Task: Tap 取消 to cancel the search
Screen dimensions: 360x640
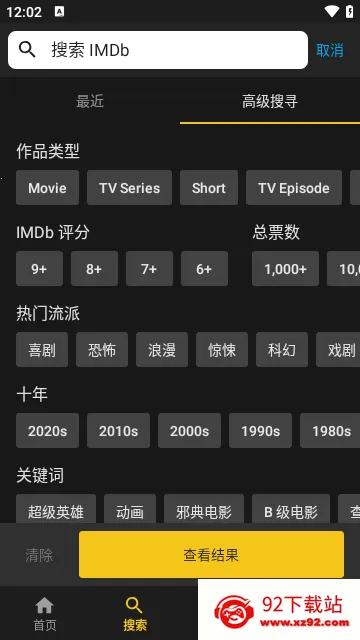Action: pyautogui.click(x=330, y=50)
